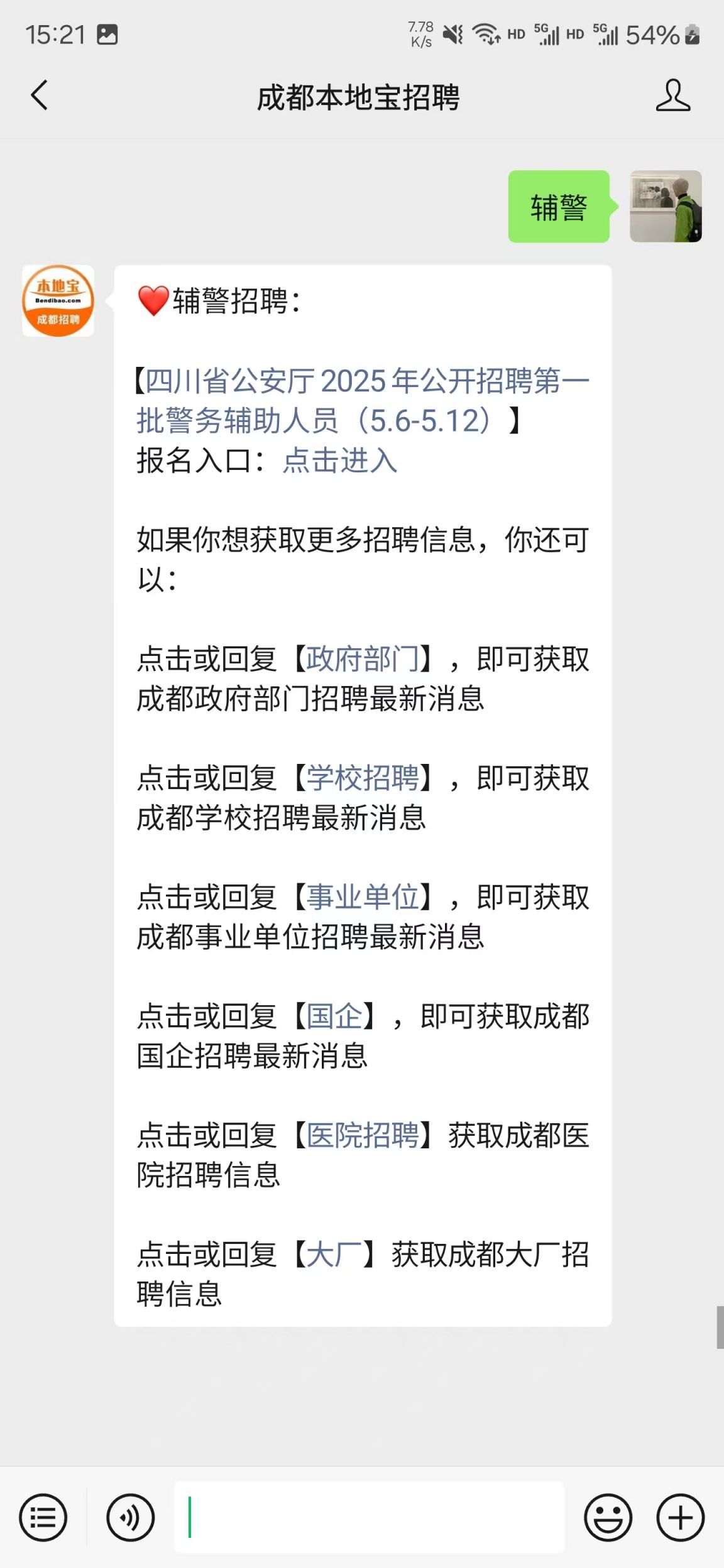Screen dimensions: 724x1568
Task: Focus the message text field
Action: point(369,1517)
